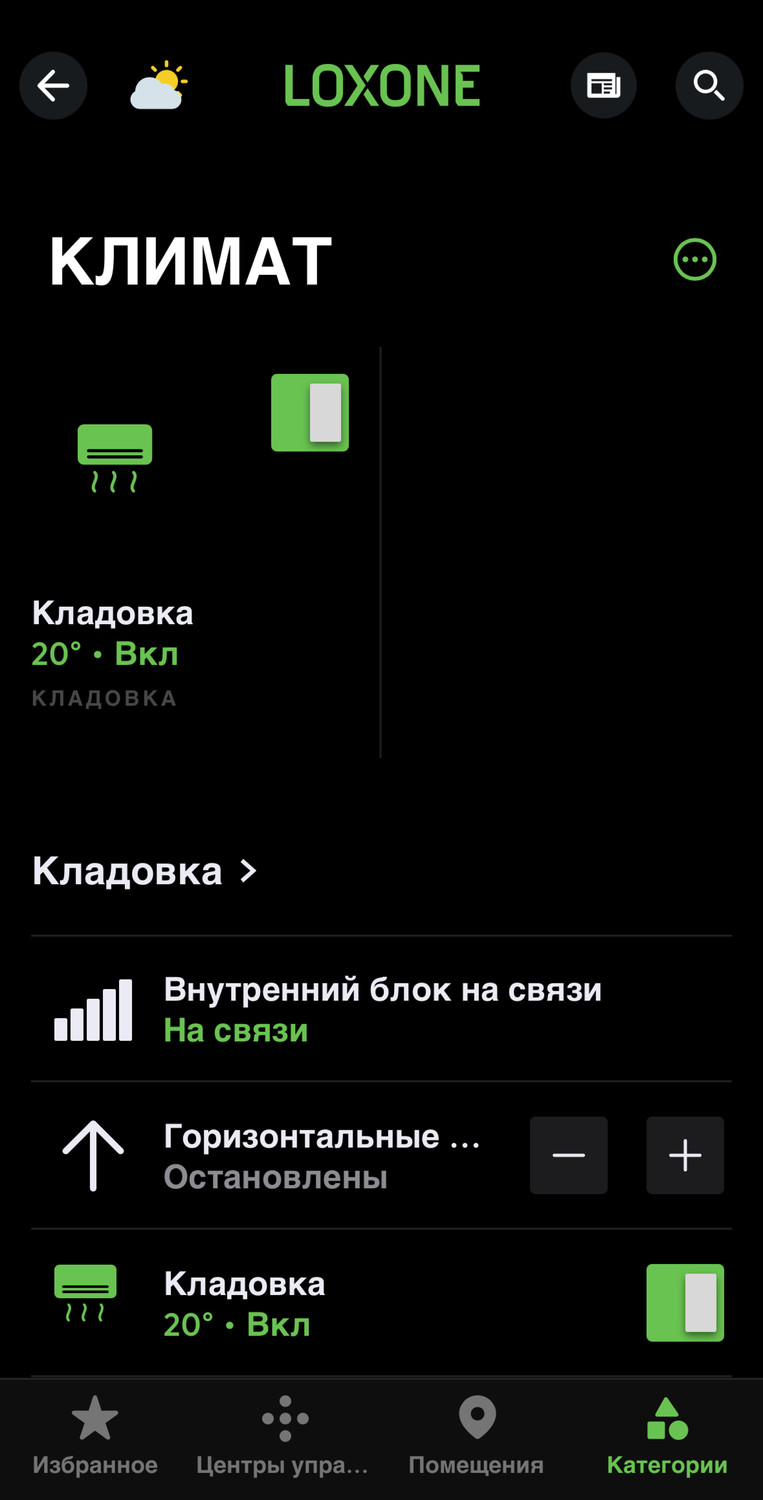This screenshot has height=1500, width=763.
Task: Open the Внутренний блок на связи row
Action: point(382,1009)
